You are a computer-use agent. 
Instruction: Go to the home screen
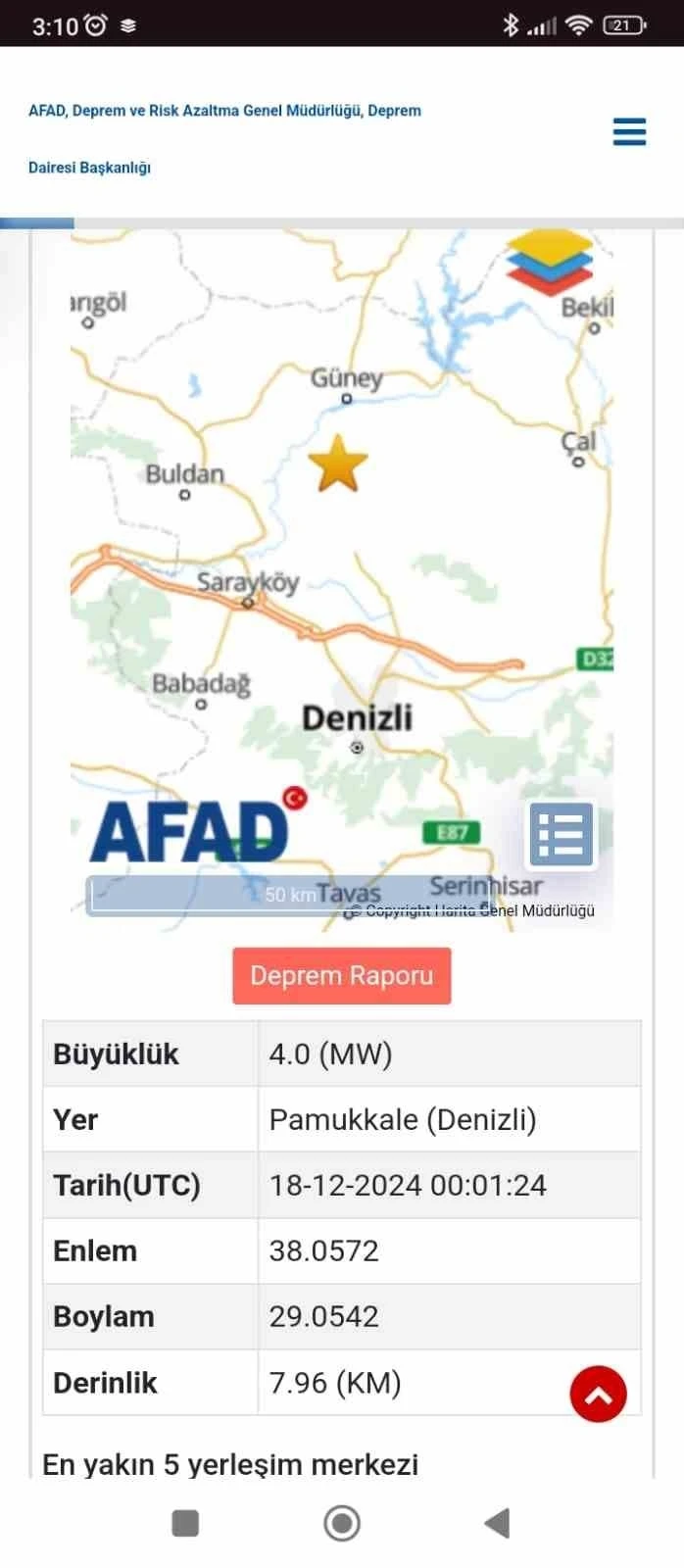(342, 1523)
